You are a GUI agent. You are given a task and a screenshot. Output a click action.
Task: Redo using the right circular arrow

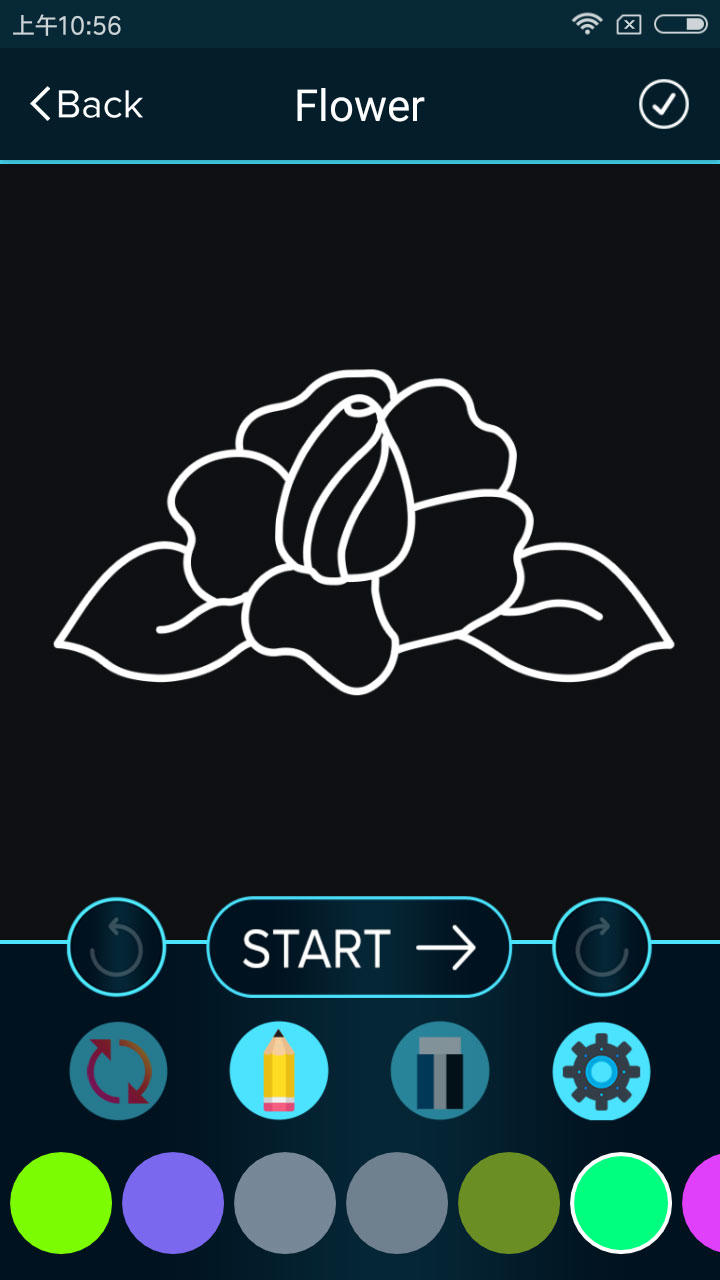tap(602, 946)
